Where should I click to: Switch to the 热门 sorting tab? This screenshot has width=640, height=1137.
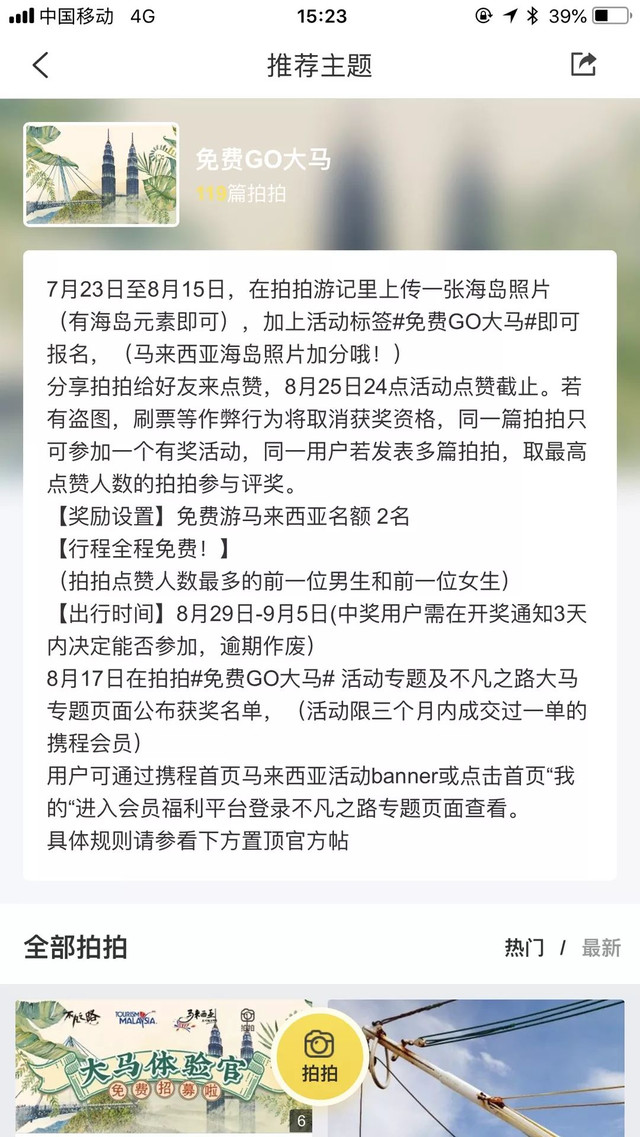tap(524, 947)
